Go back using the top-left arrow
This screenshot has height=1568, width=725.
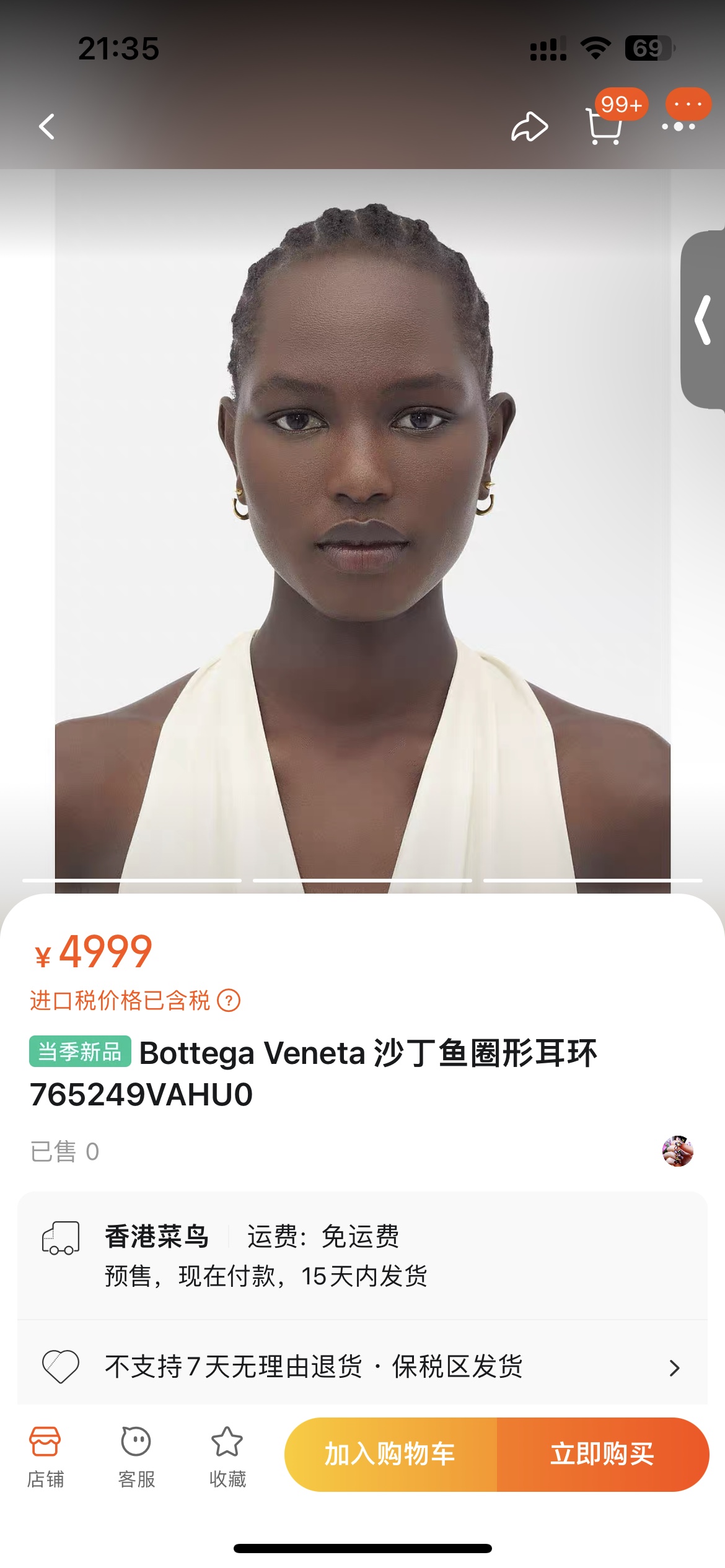coord(47,126)
